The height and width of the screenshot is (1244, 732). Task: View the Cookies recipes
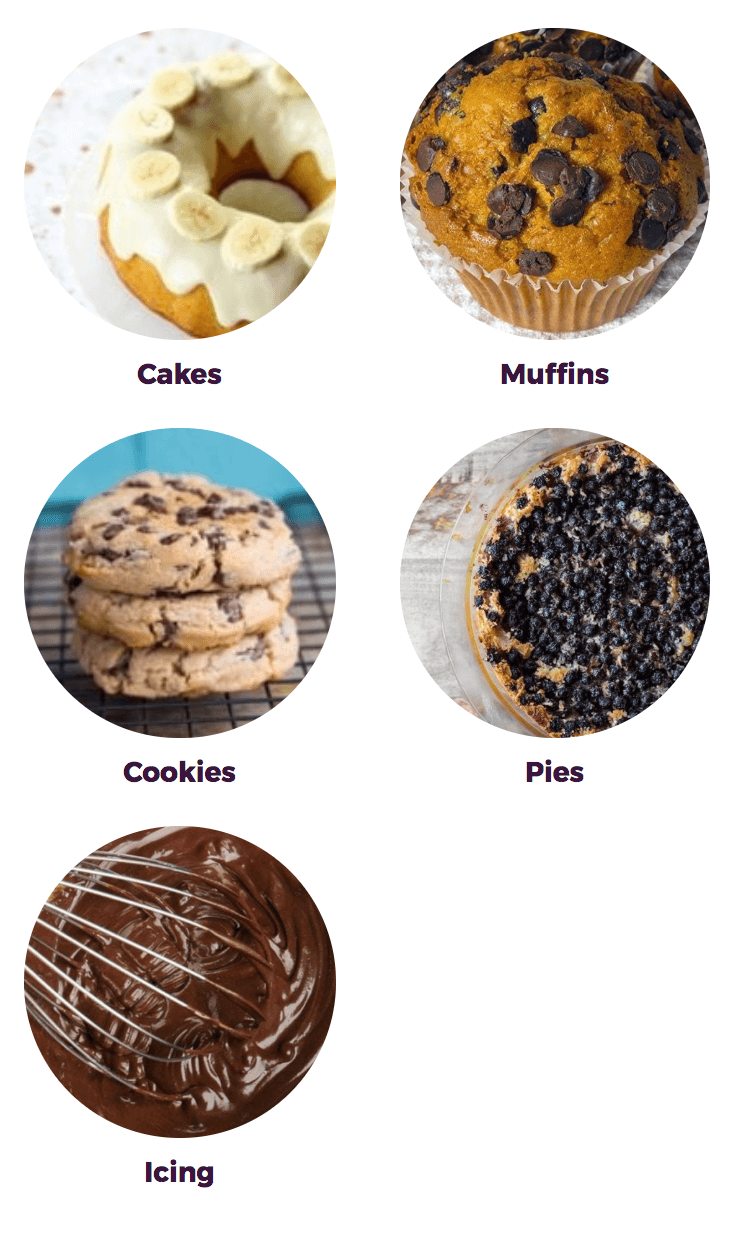pos(180,583)
